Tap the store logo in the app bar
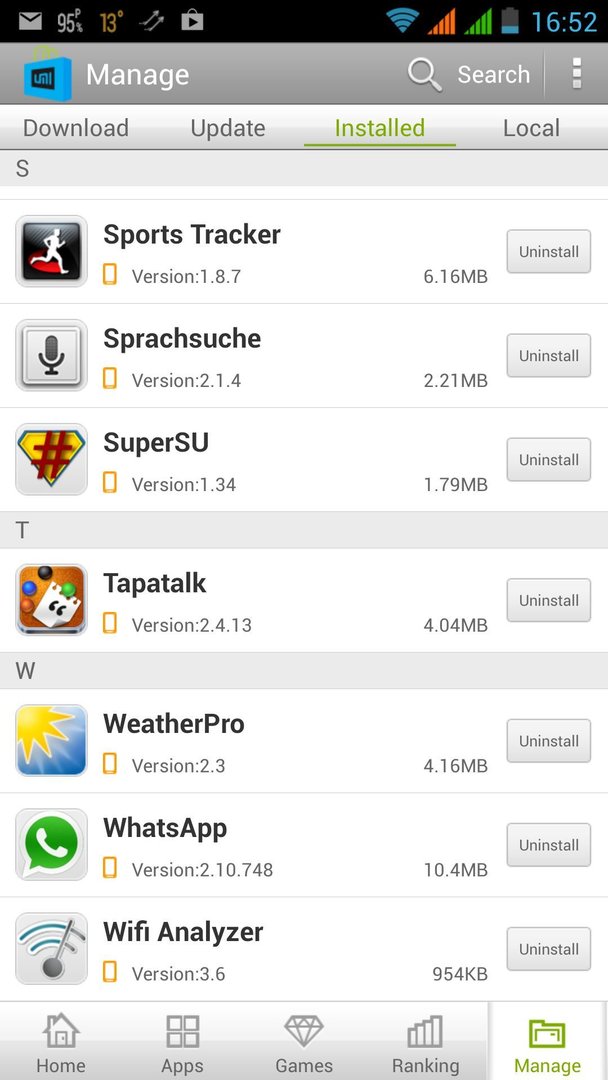The height and width of the screenshot is (1080, 608). (x=48, y=74)
